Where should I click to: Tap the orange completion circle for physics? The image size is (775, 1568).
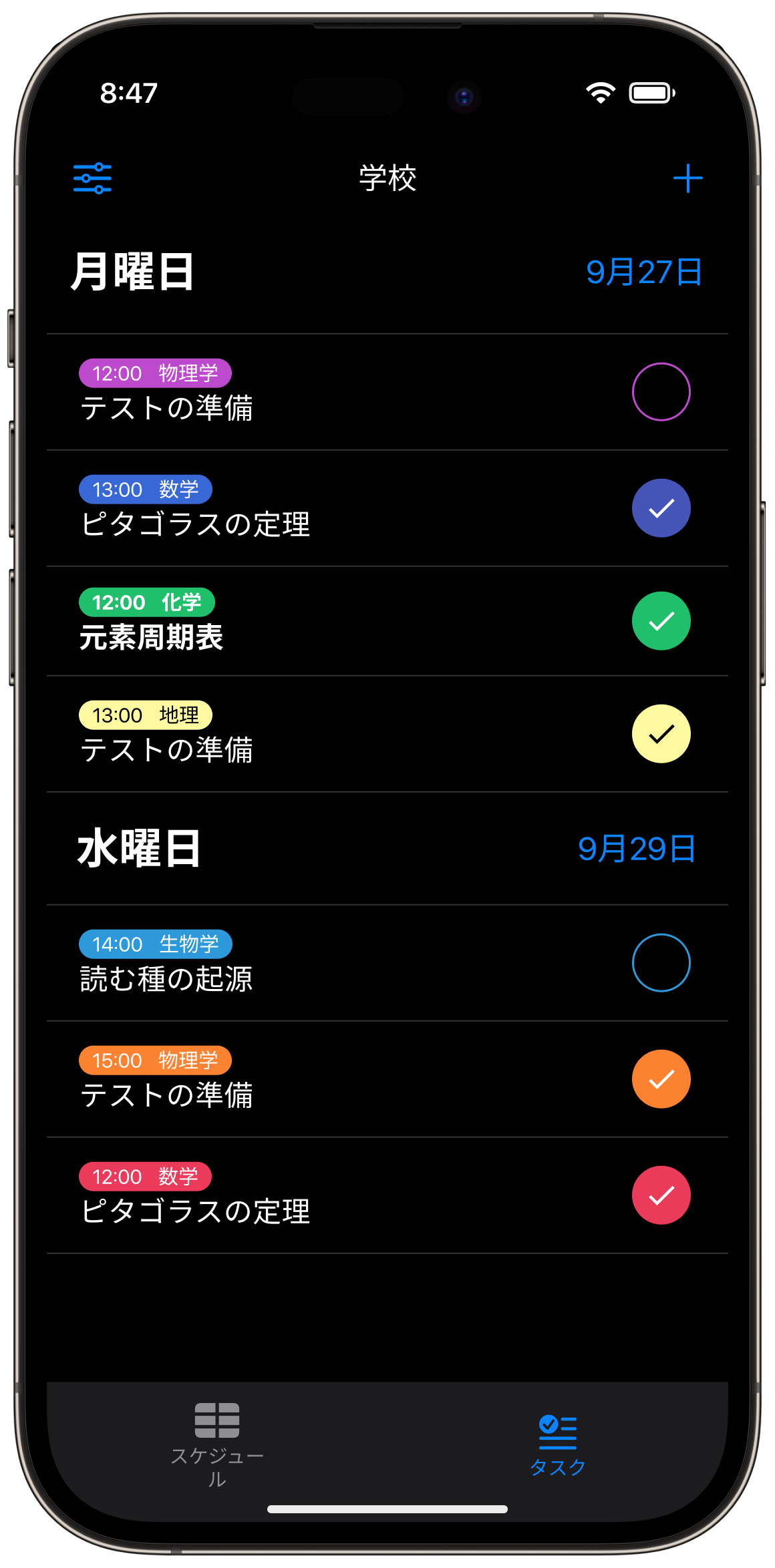pyautogui.click(x=661, y=1079)
